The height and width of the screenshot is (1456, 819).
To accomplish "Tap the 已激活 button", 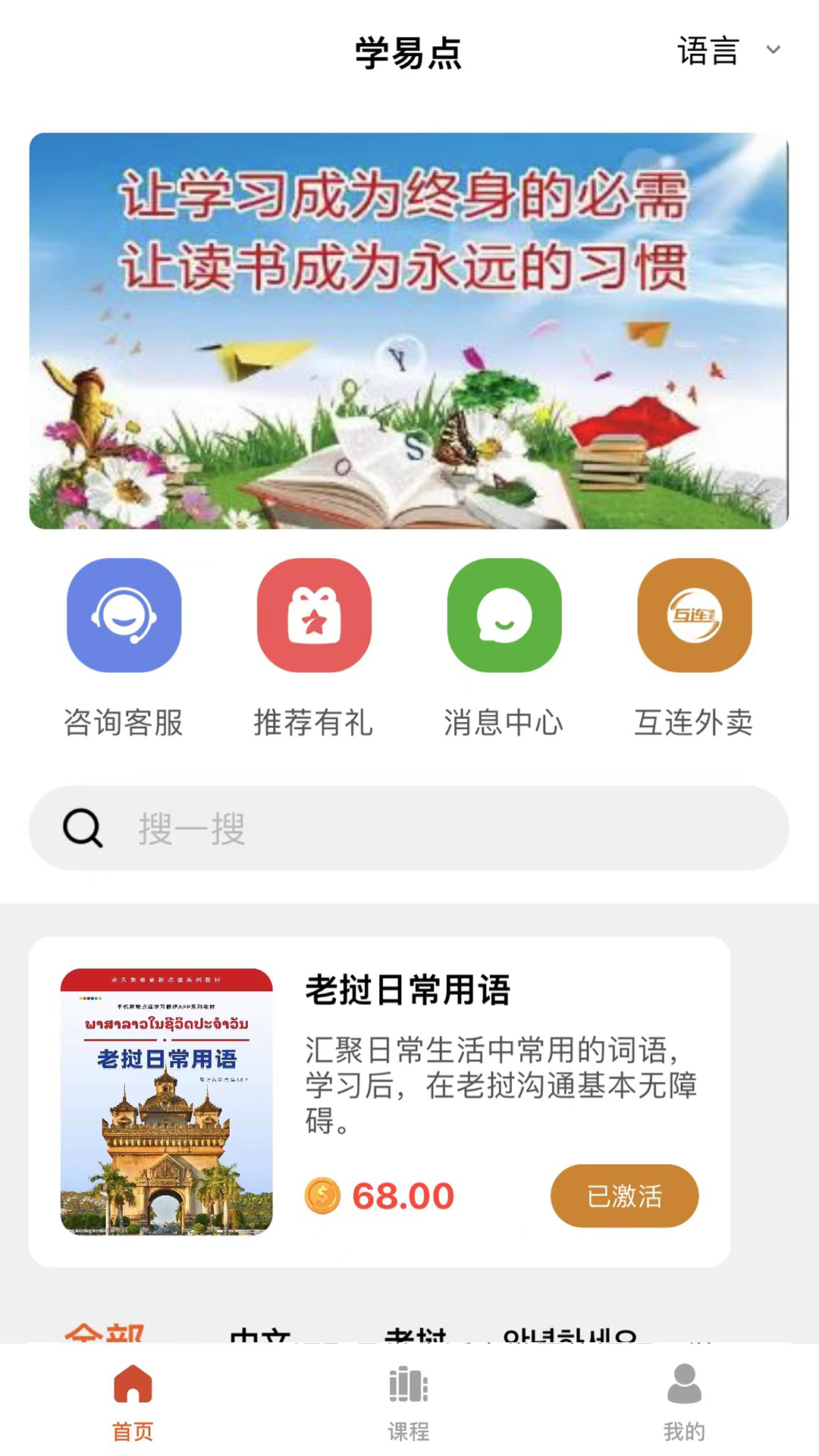I will (x=624, y=1196).
